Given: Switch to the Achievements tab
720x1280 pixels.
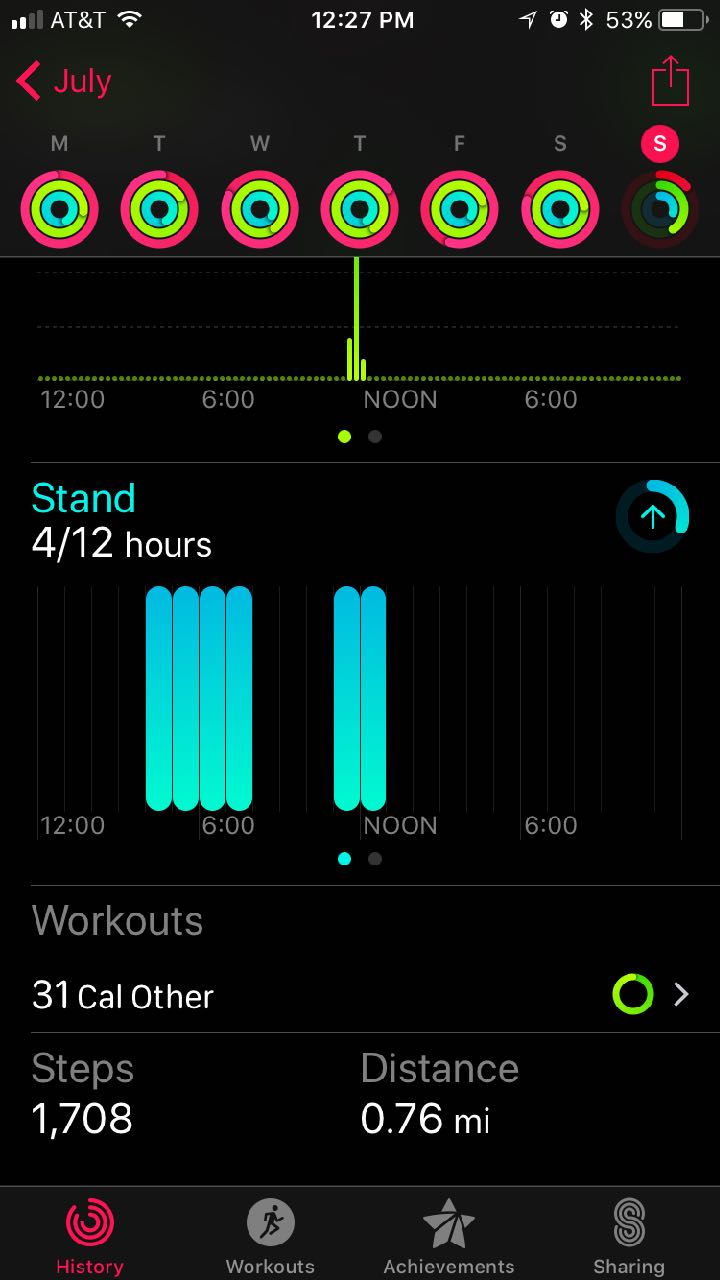Looking at the screenshot, I should [448, 1236].
